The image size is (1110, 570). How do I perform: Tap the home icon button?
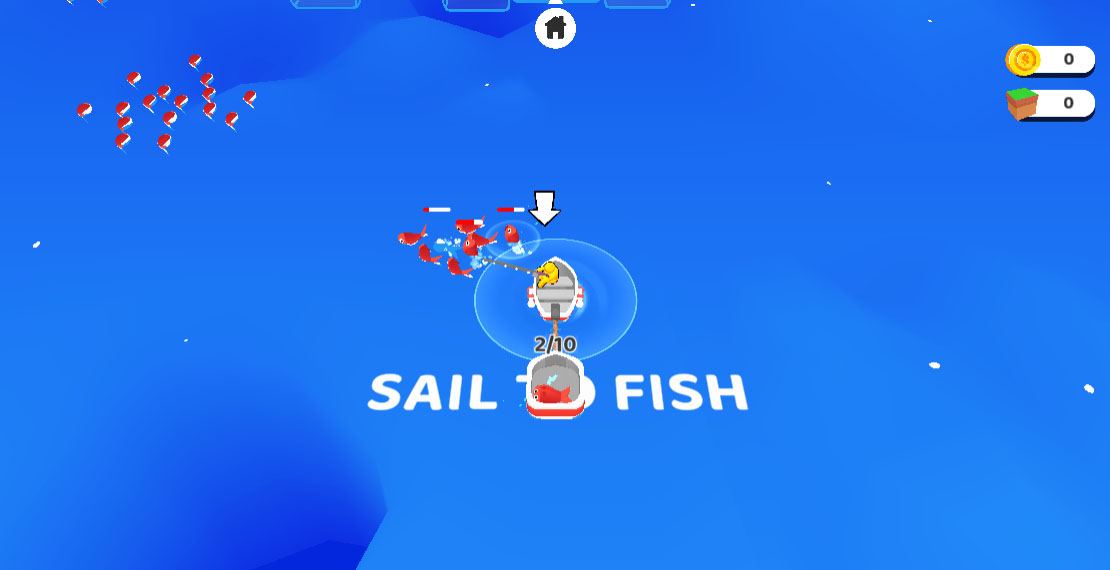[556, 28]
